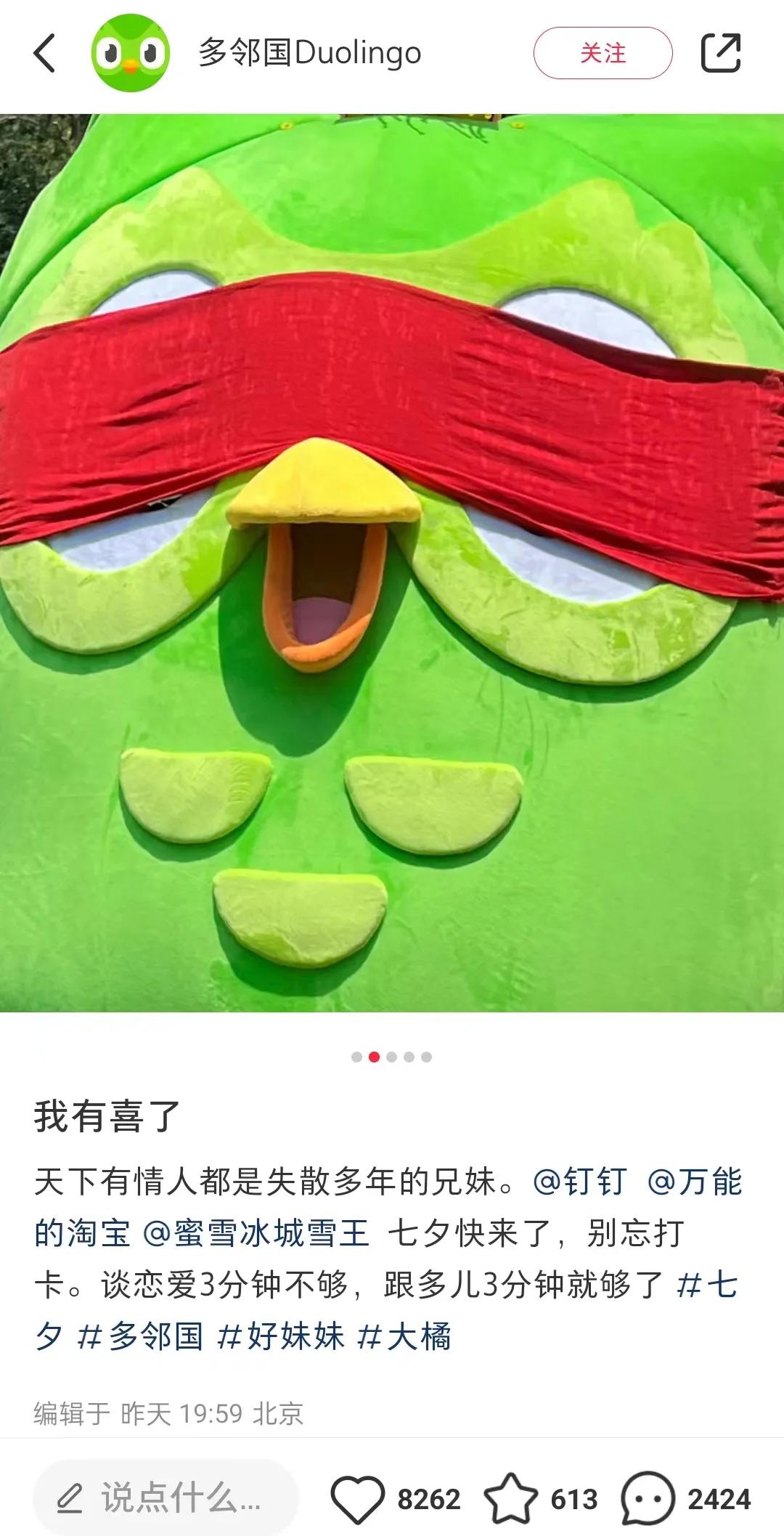Open the @蜜雪冰城雪王 mention
The image size is (784, 1536).
tap(256, 1233)
